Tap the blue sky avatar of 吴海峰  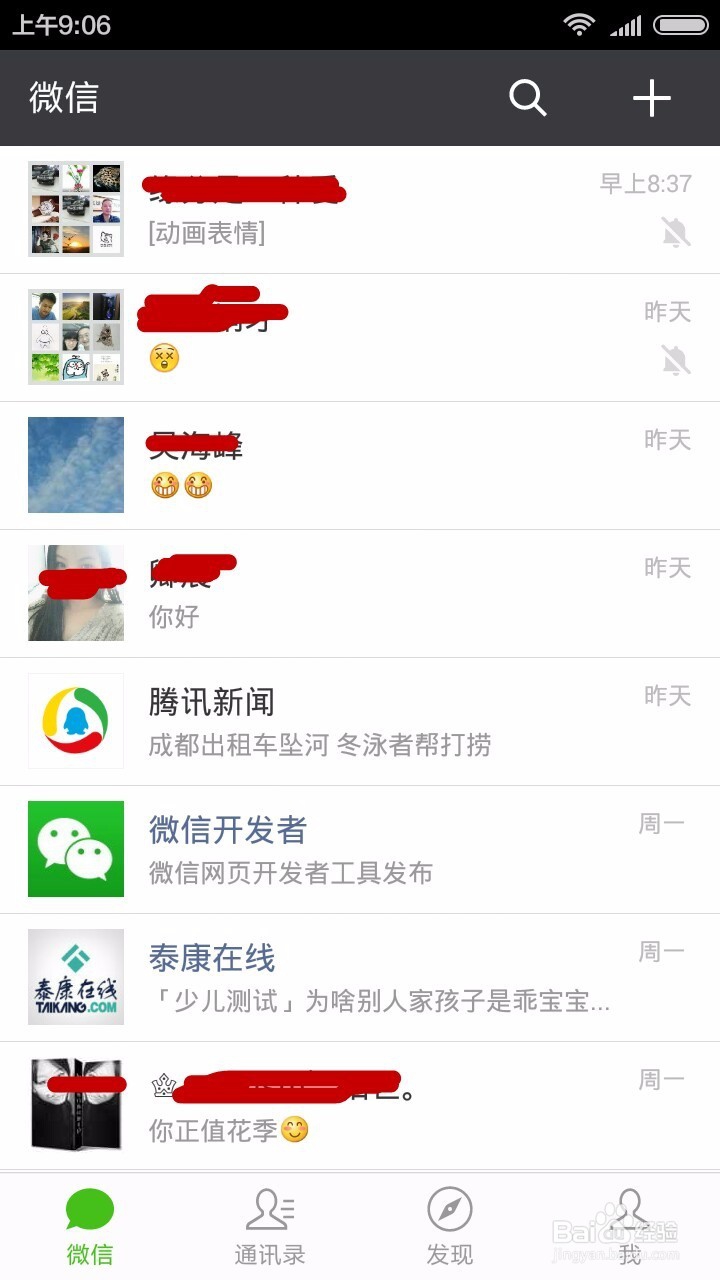pos(75,465)
